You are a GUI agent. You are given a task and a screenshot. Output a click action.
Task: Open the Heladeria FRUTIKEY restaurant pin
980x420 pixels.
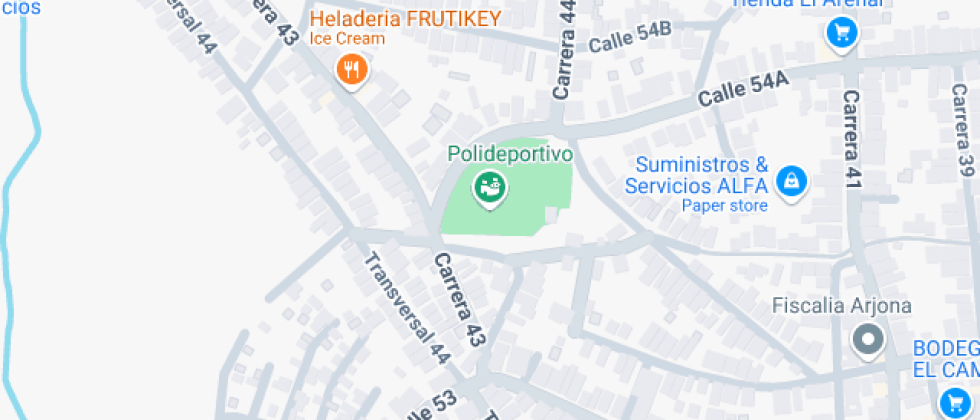pyautogui.click(x=351, y=69)
